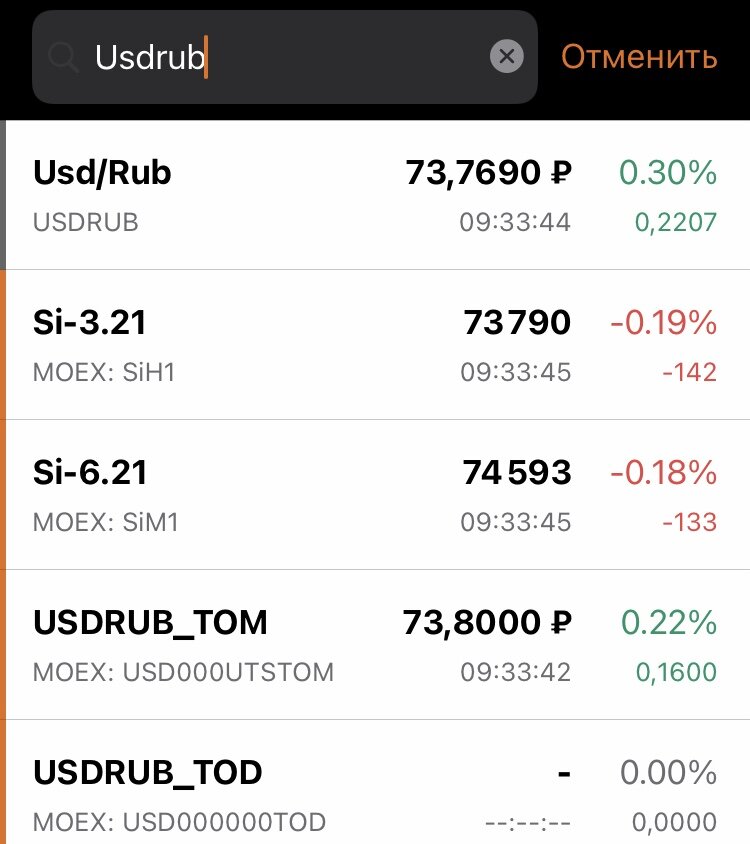Clear the search text with the X icon
Screen dimensions: 750x844
click(507, 57)
